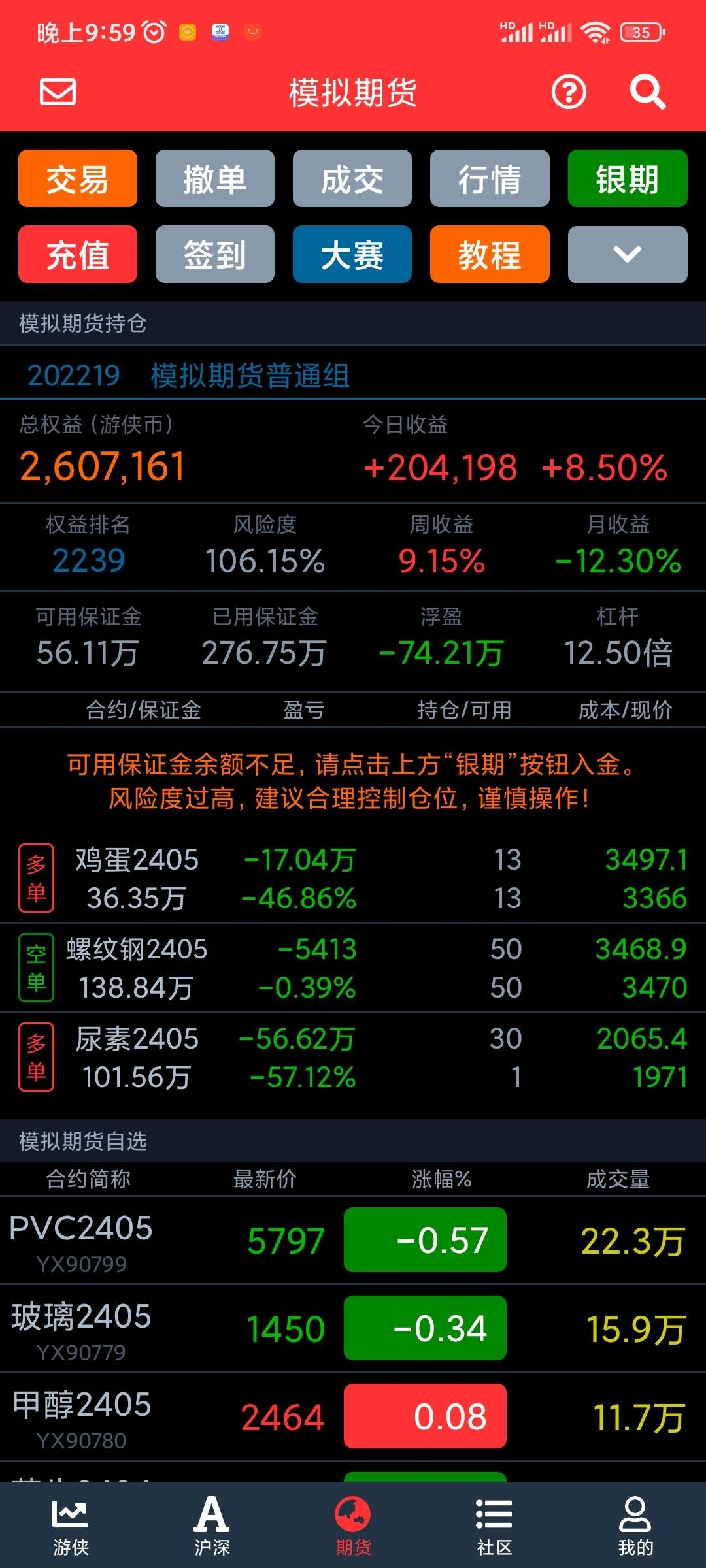The image size is (706, 1568).
Task: Open the help question mark icon
Action: click(x=569, y=92)
